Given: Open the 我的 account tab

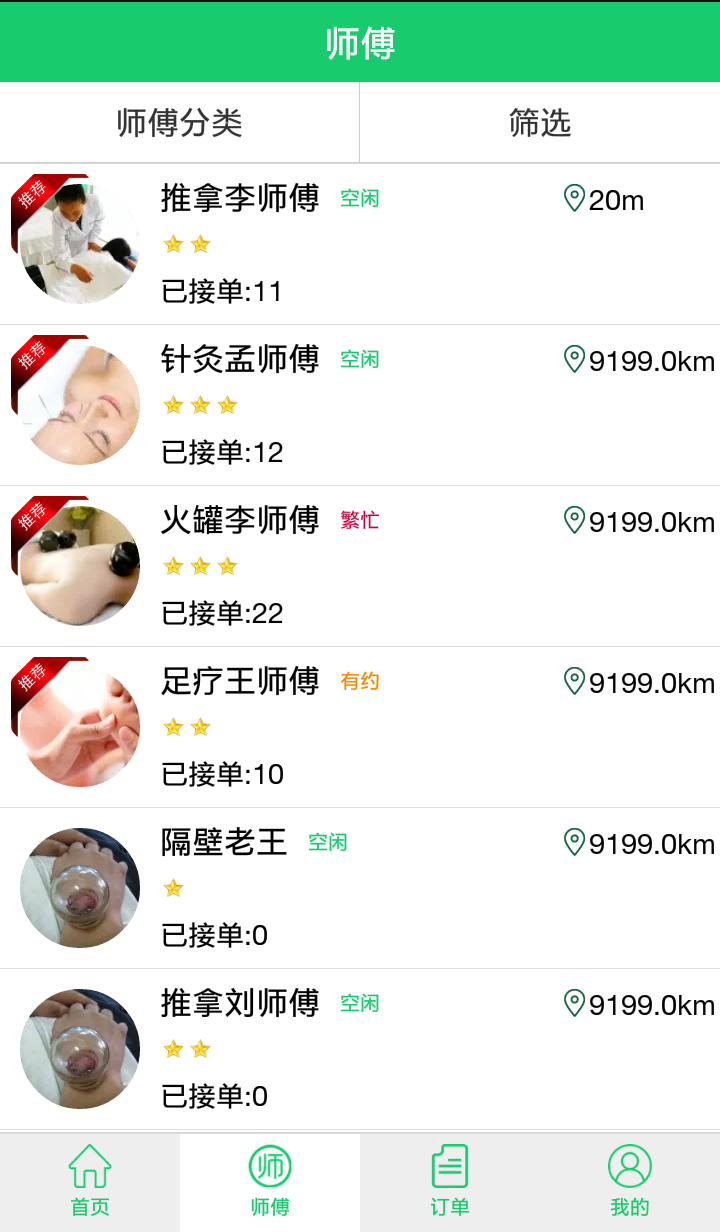Looking at the screenshot, I should tap(630, 1182).
